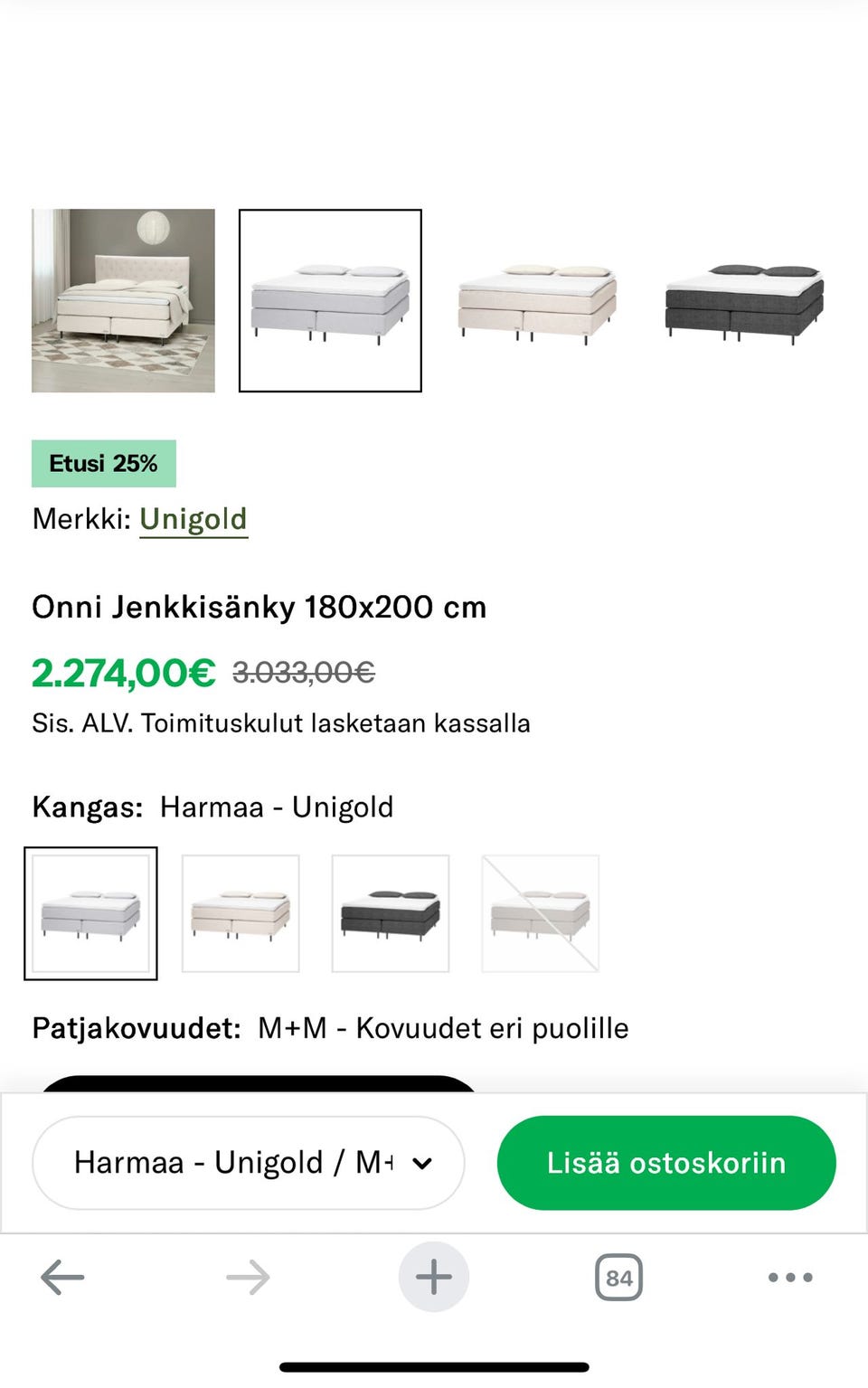Pick the dark grey fabric option
868x1388 pixels.
pyautogui.click(x=390, y=913)
